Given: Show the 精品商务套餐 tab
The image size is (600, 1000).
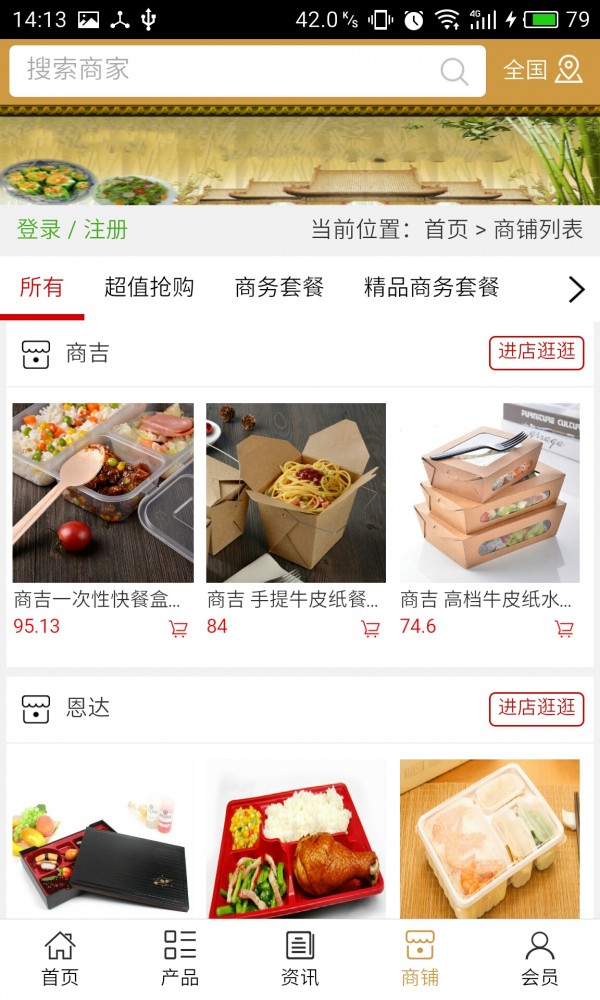Looking at the screenshot, I should pyautogui.click(x=431, y=288).
